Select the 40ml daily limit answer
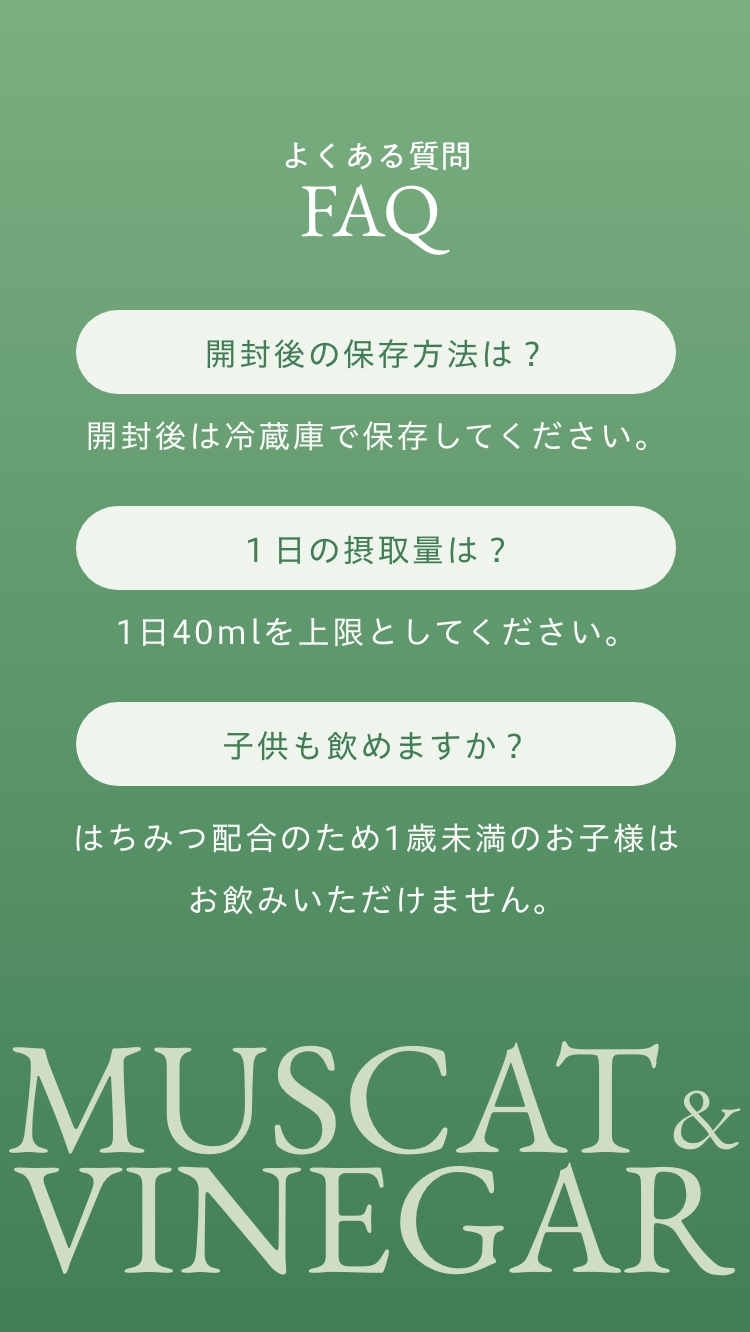 (x=375, y=633)
